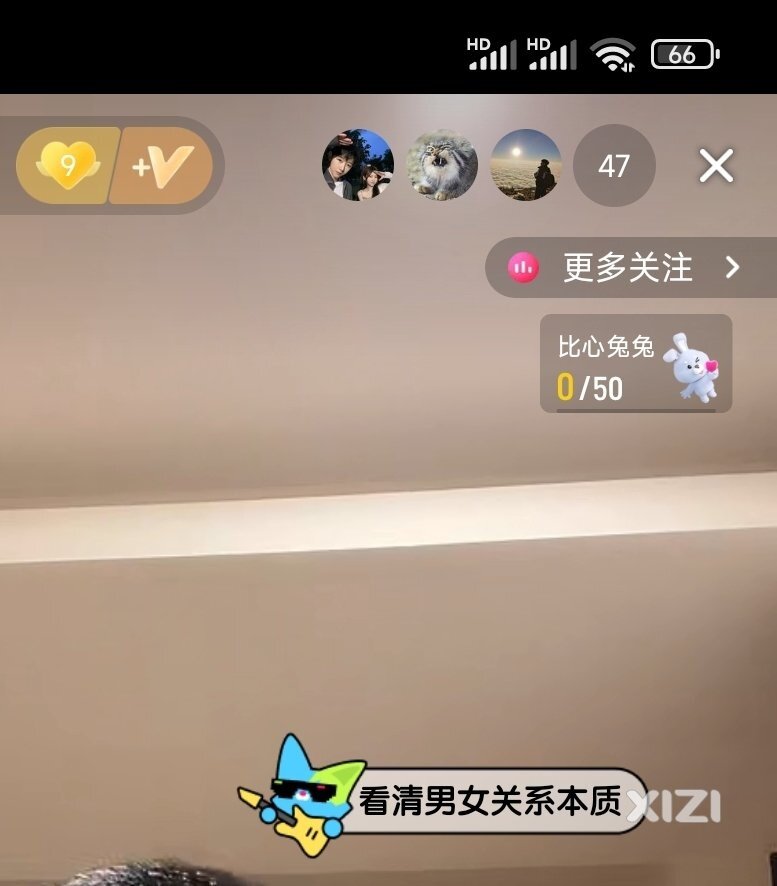
Task: Open the cat avatar viewer profile
Action: [x=441, y=165]
